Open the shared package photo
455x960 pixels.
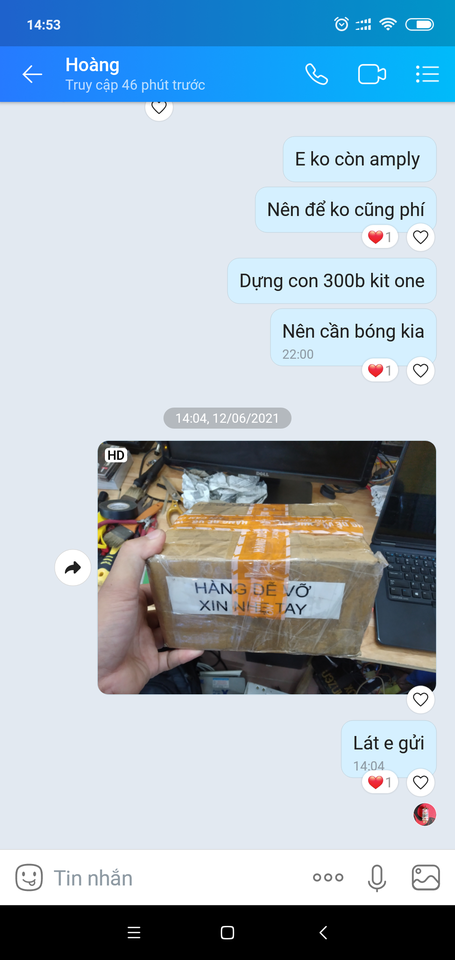pyautogui.click(x=267, y=568)
